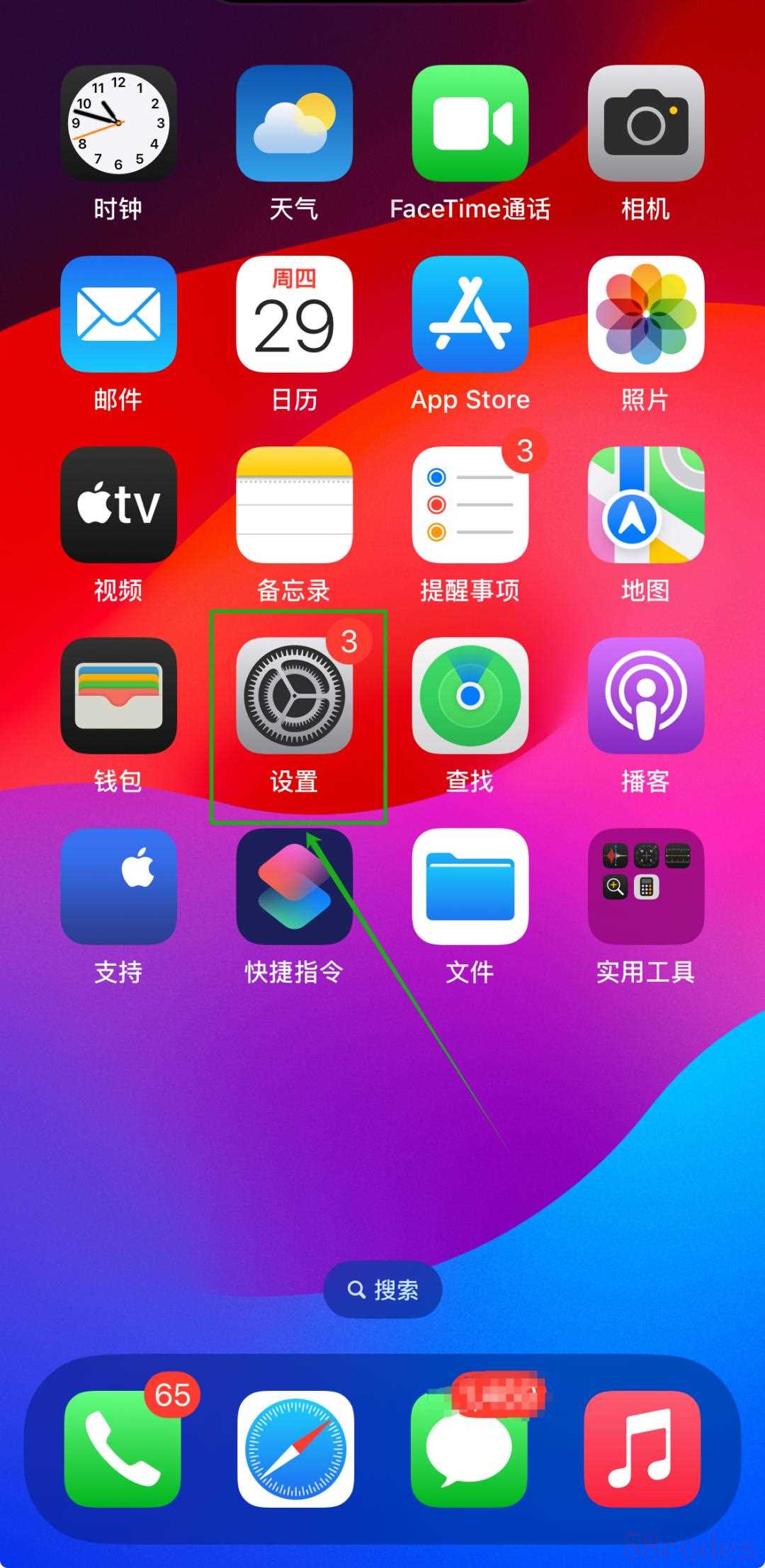Viewport: 765px width, 1568px height.
Task: Launch FaceTime通话
Action: click(x=470, y=123)
